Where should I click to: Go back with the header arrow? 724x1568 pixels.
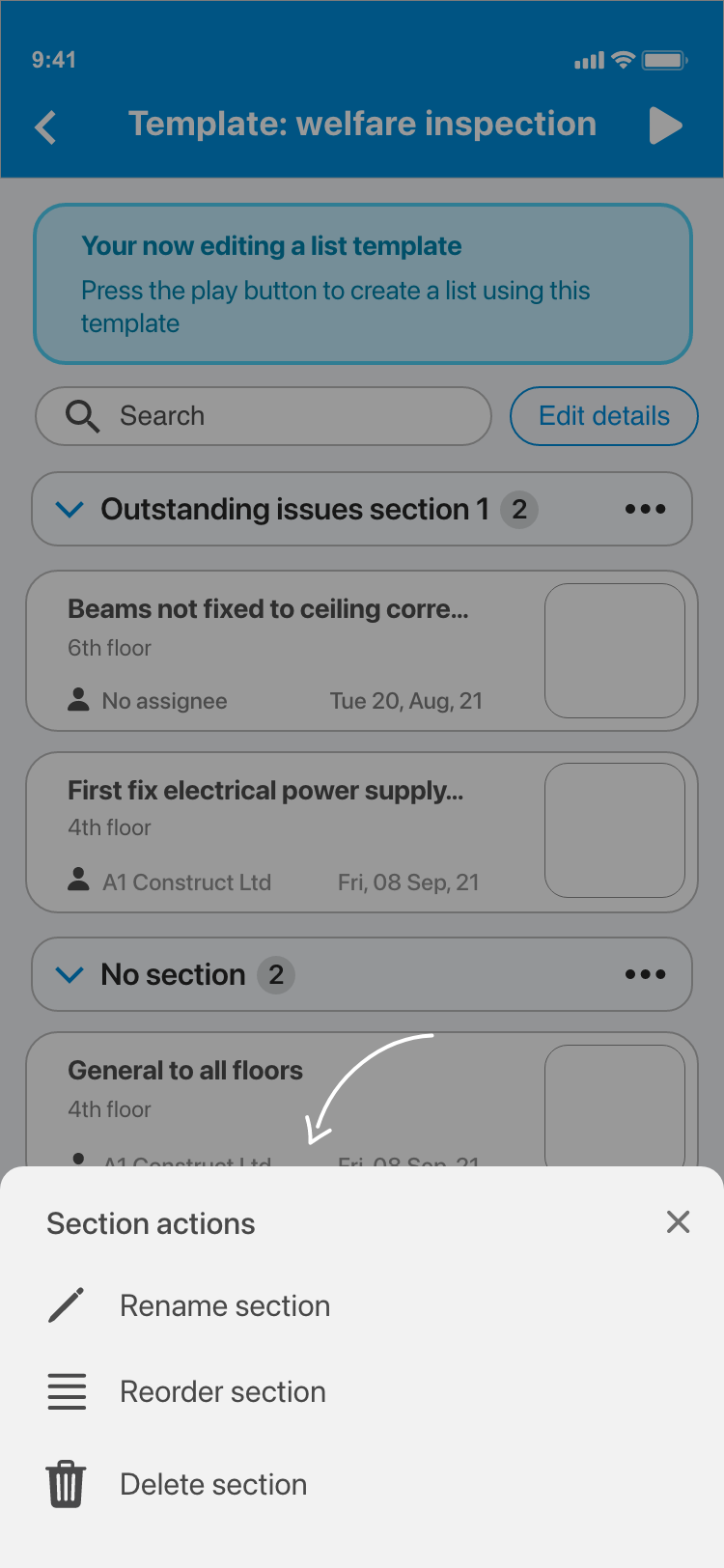(46, 126)
